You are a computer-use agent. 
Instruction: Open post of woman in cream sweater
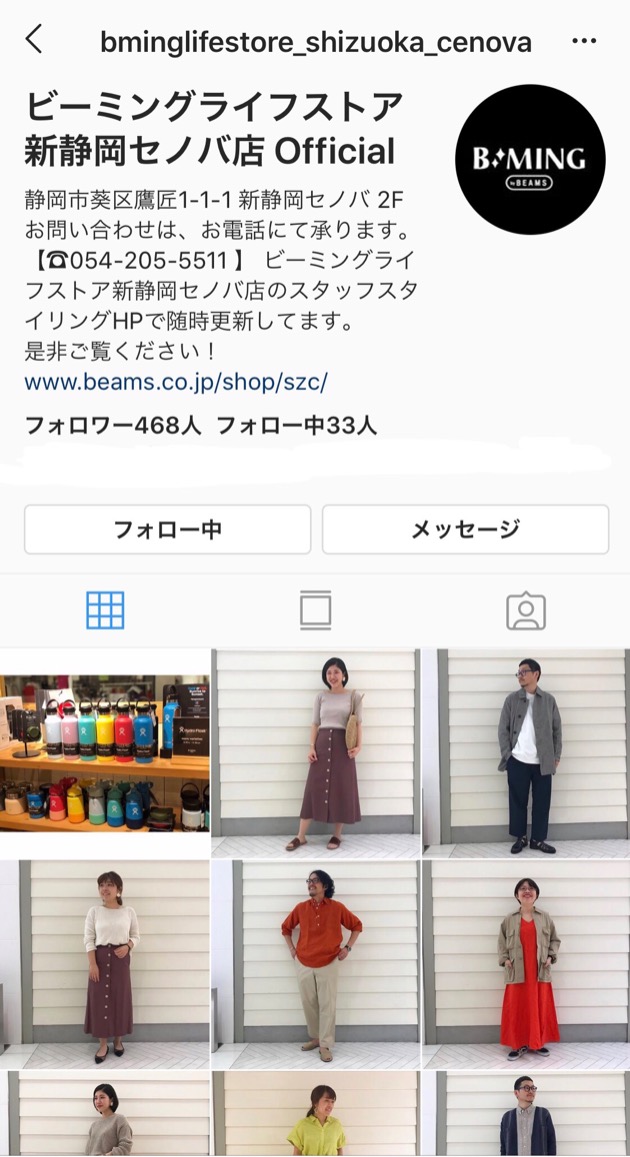pos(105,964)
